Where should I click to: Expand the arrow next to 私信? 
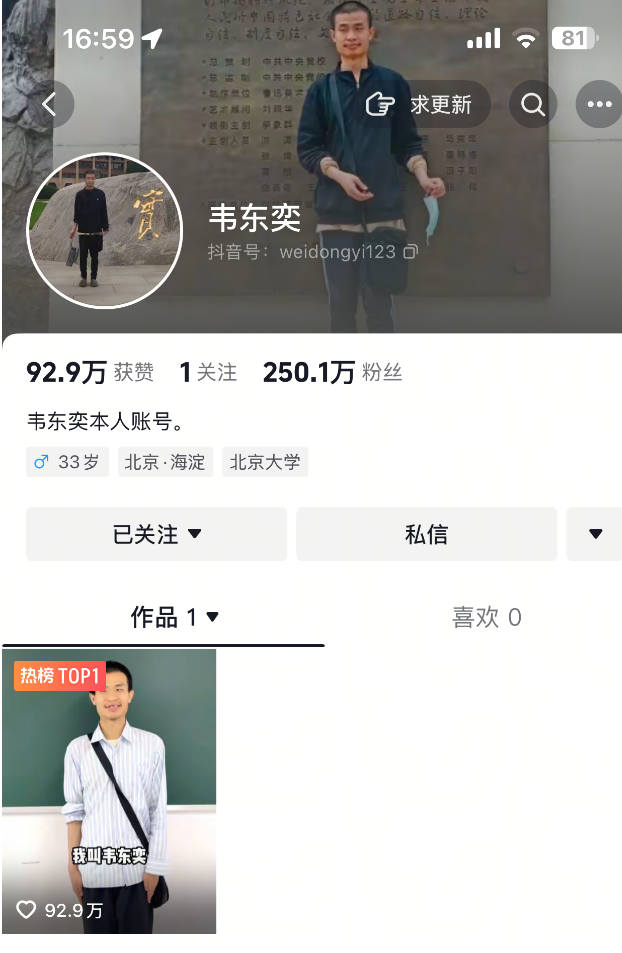(595, 534)
